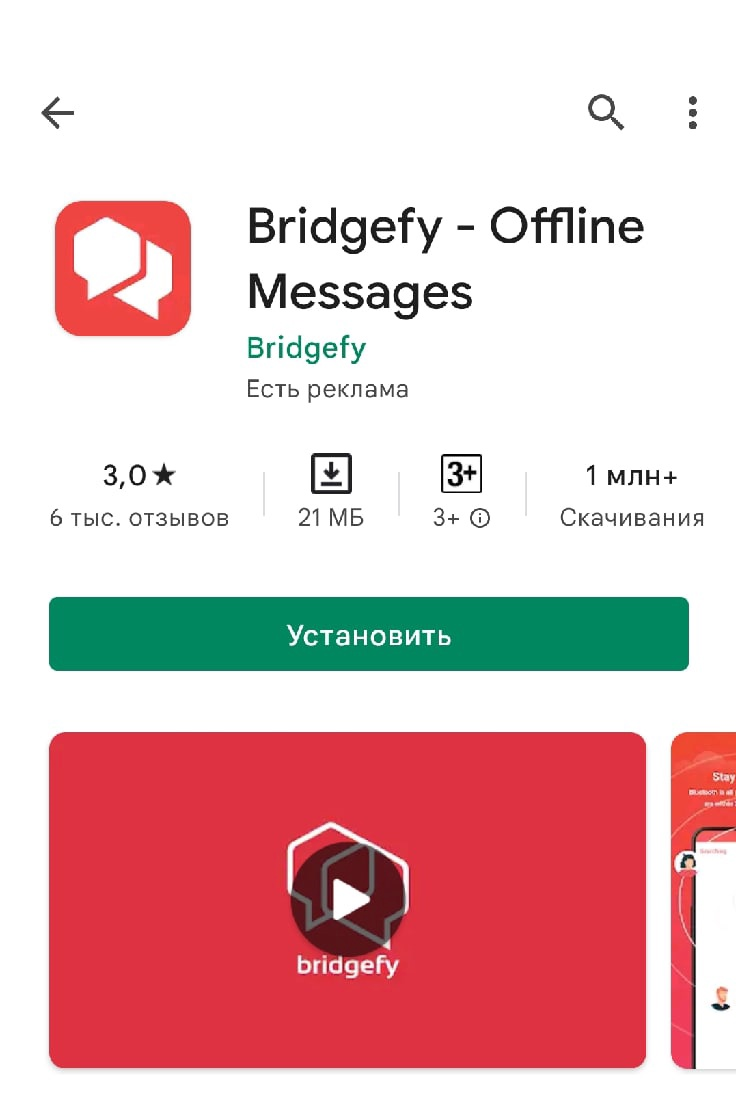Click the Bridgefy app icon
The image size is (737, 1100).
click(x=123, y=267)
